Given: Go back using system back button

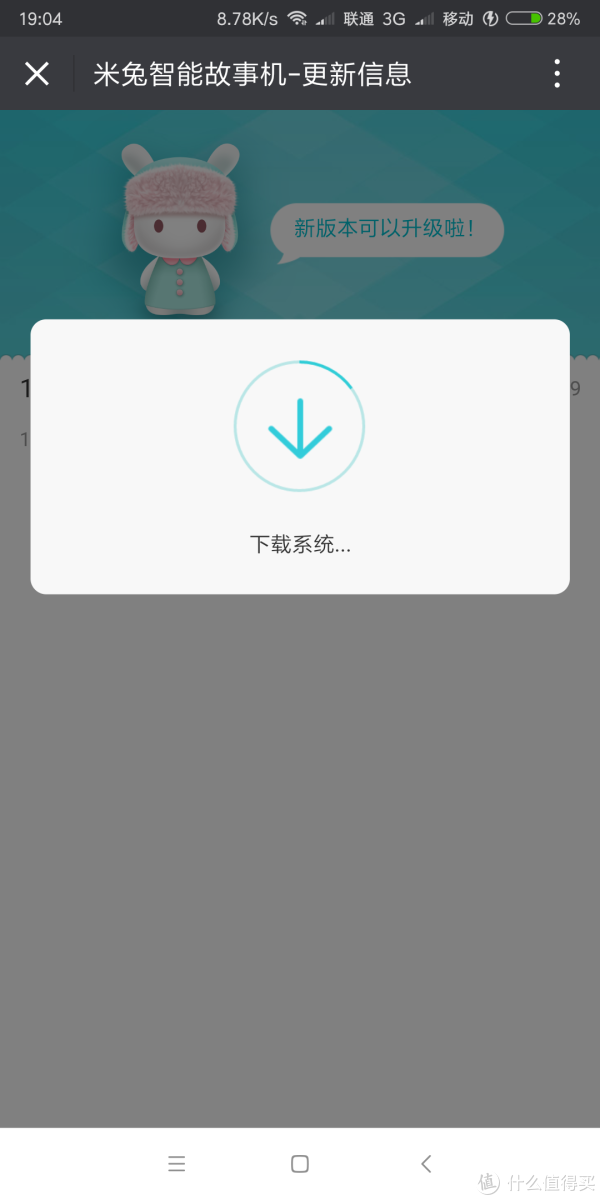Looking at the screenshot, I should (426, 1163).
